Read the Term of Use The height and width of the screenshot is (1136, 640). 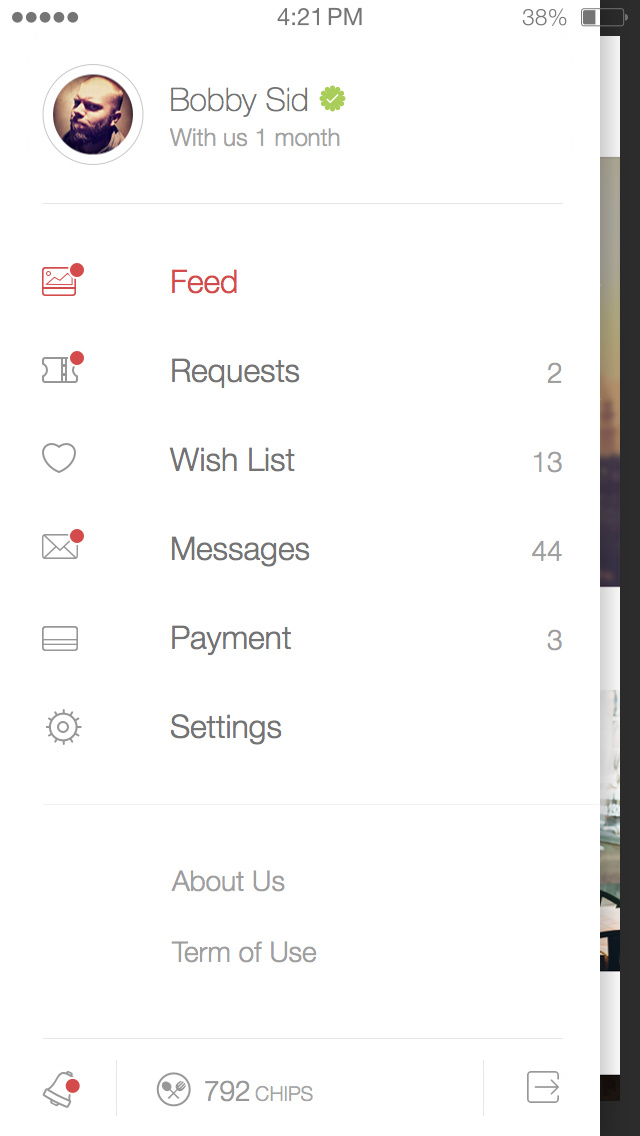(x=244, y=952)
